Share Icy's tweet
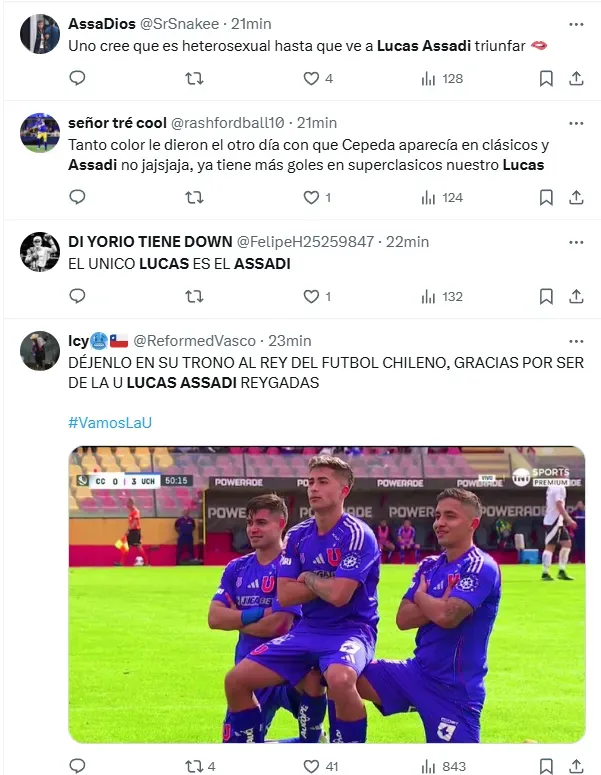Viewport: 601px width, 775px height. click(x=576, y=766)
